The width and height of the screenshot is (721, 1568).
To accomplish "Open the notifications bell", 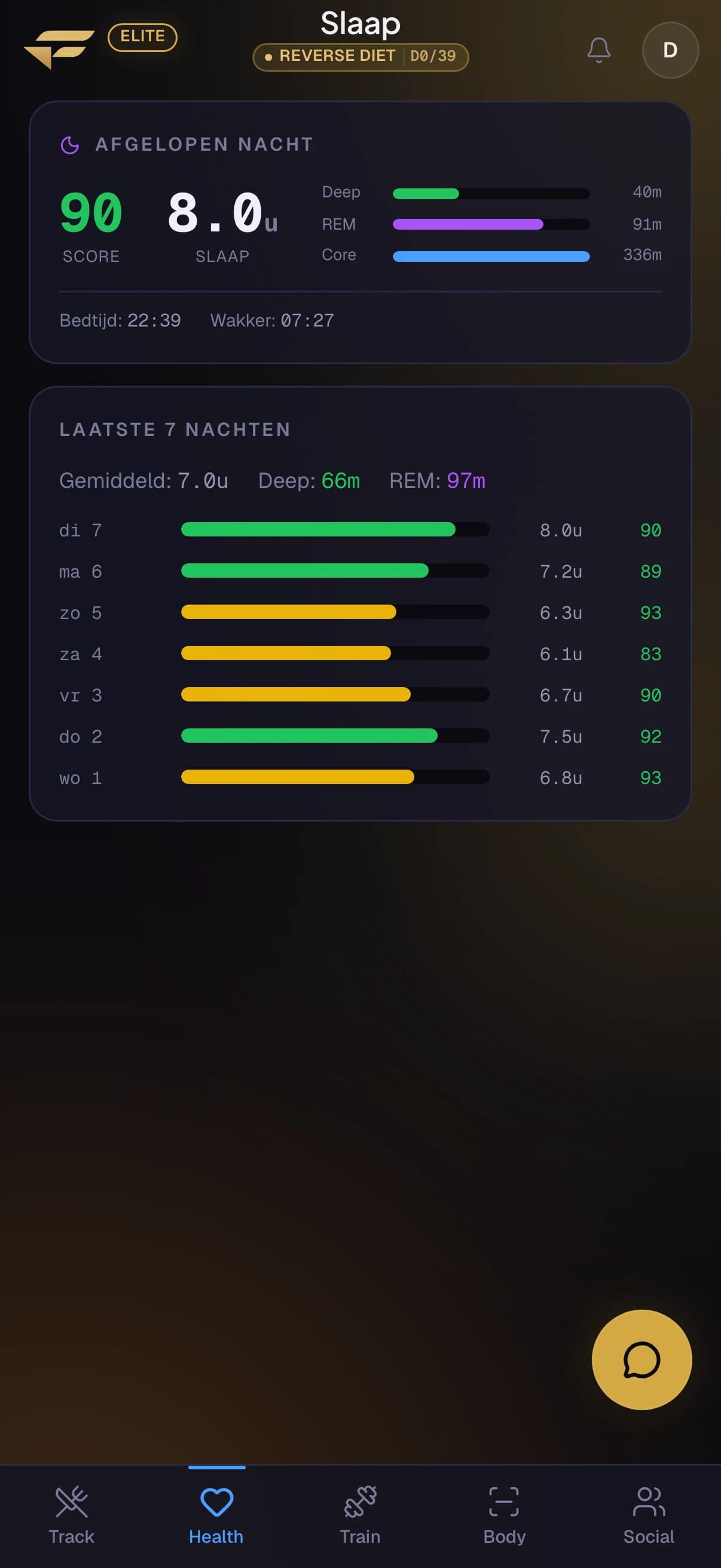I will (x=598, y=50).
